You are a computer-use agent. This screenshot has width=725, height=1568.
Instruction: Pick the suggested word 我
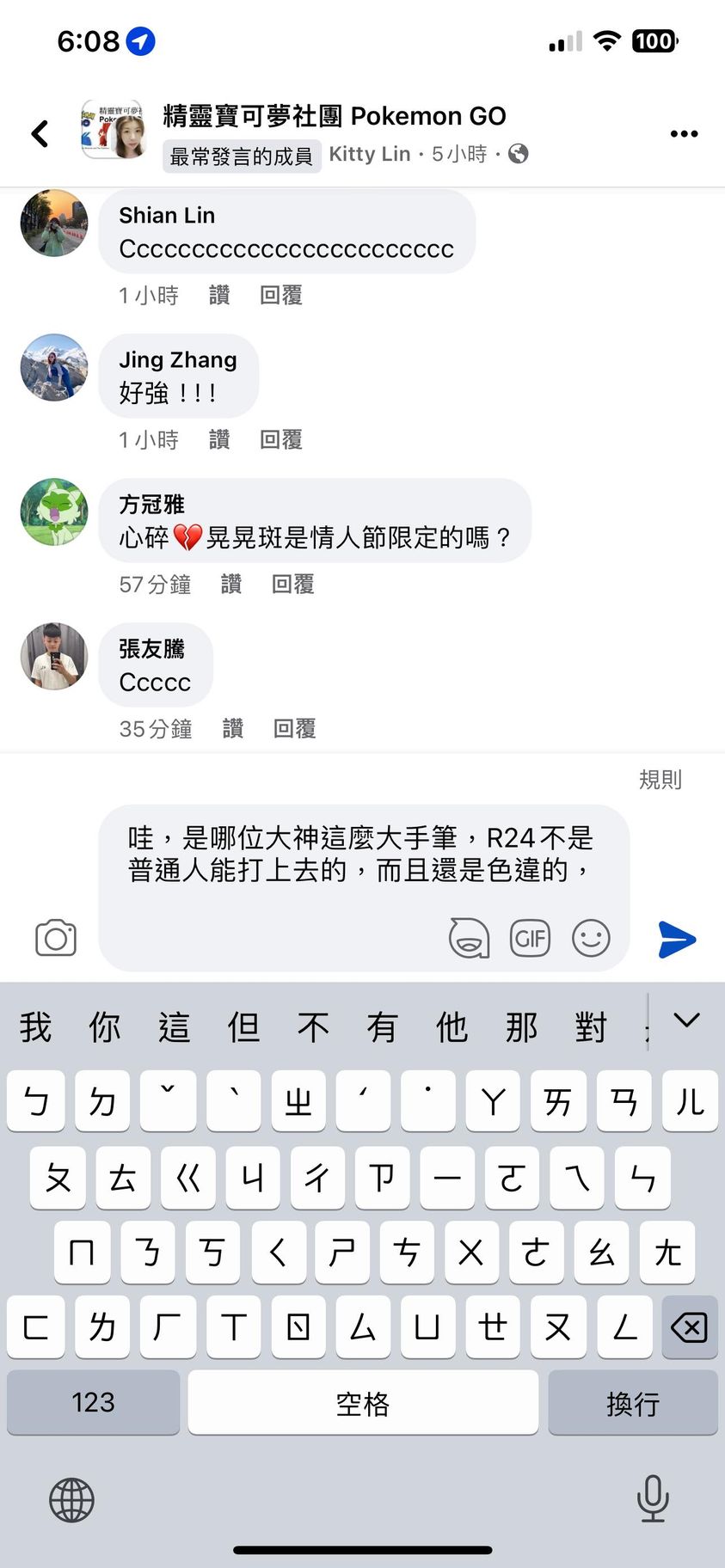tap(35, 1027)
